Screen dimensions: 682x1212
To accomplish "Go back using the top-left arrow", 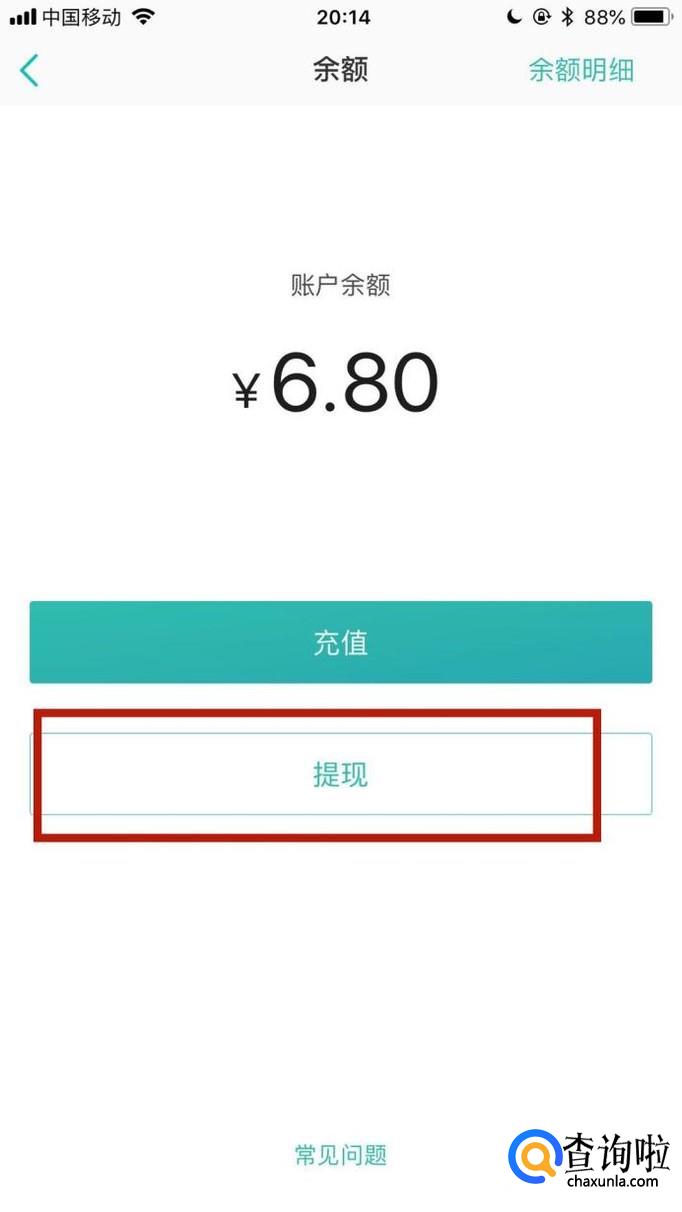I will (x=29, y=70).
